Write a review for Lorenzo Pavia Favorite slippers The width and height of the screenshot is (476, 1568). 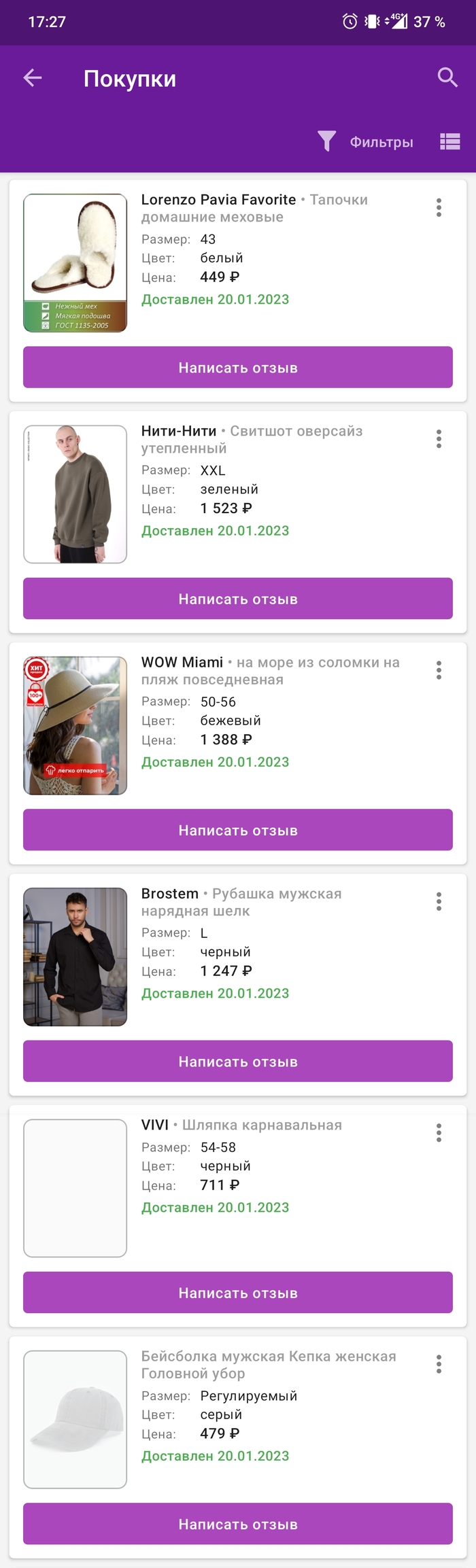(x=238, y=367)
